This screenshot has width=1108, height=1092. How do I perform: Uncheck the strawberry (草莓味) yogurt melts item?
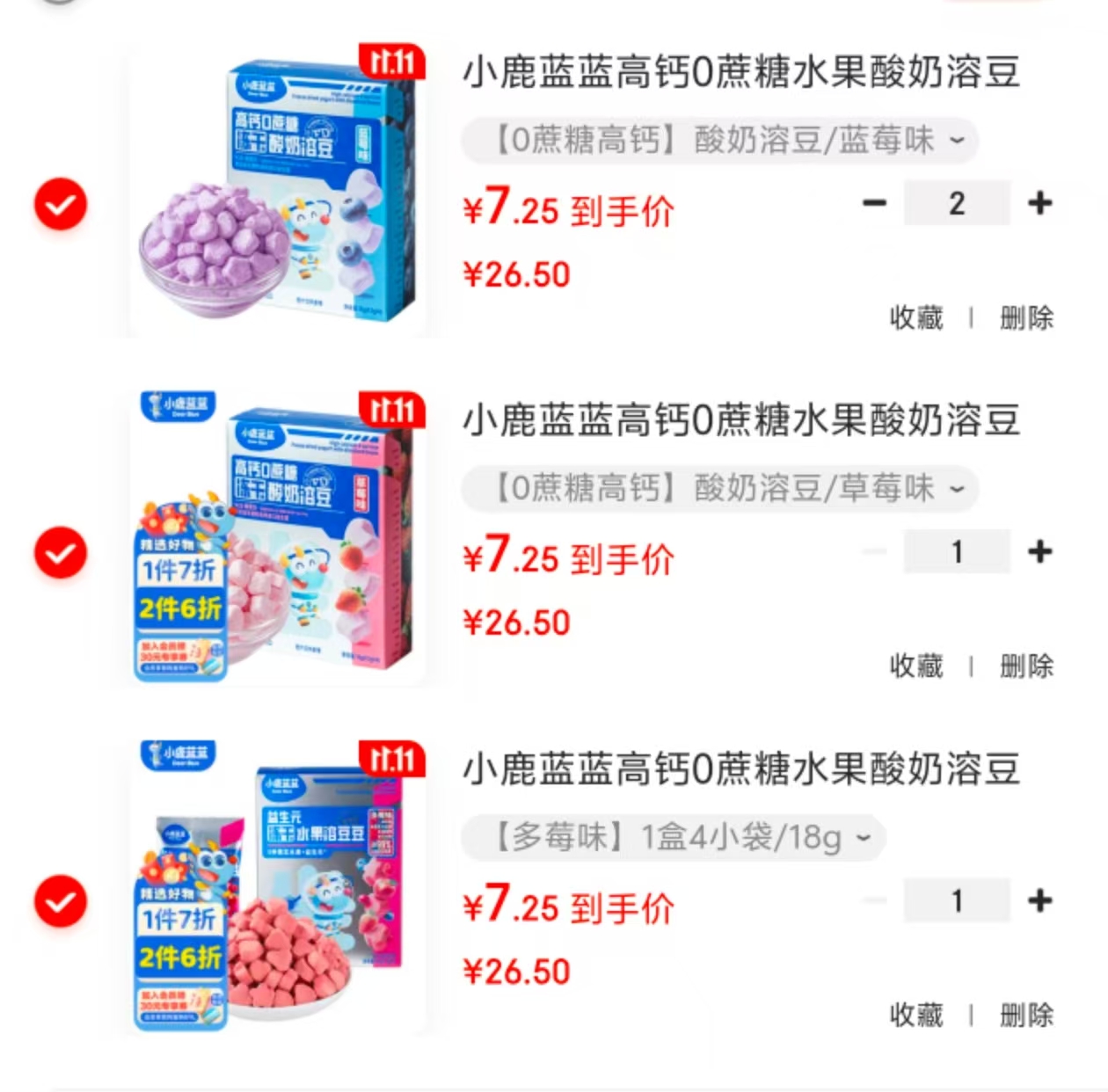[61, 552]
